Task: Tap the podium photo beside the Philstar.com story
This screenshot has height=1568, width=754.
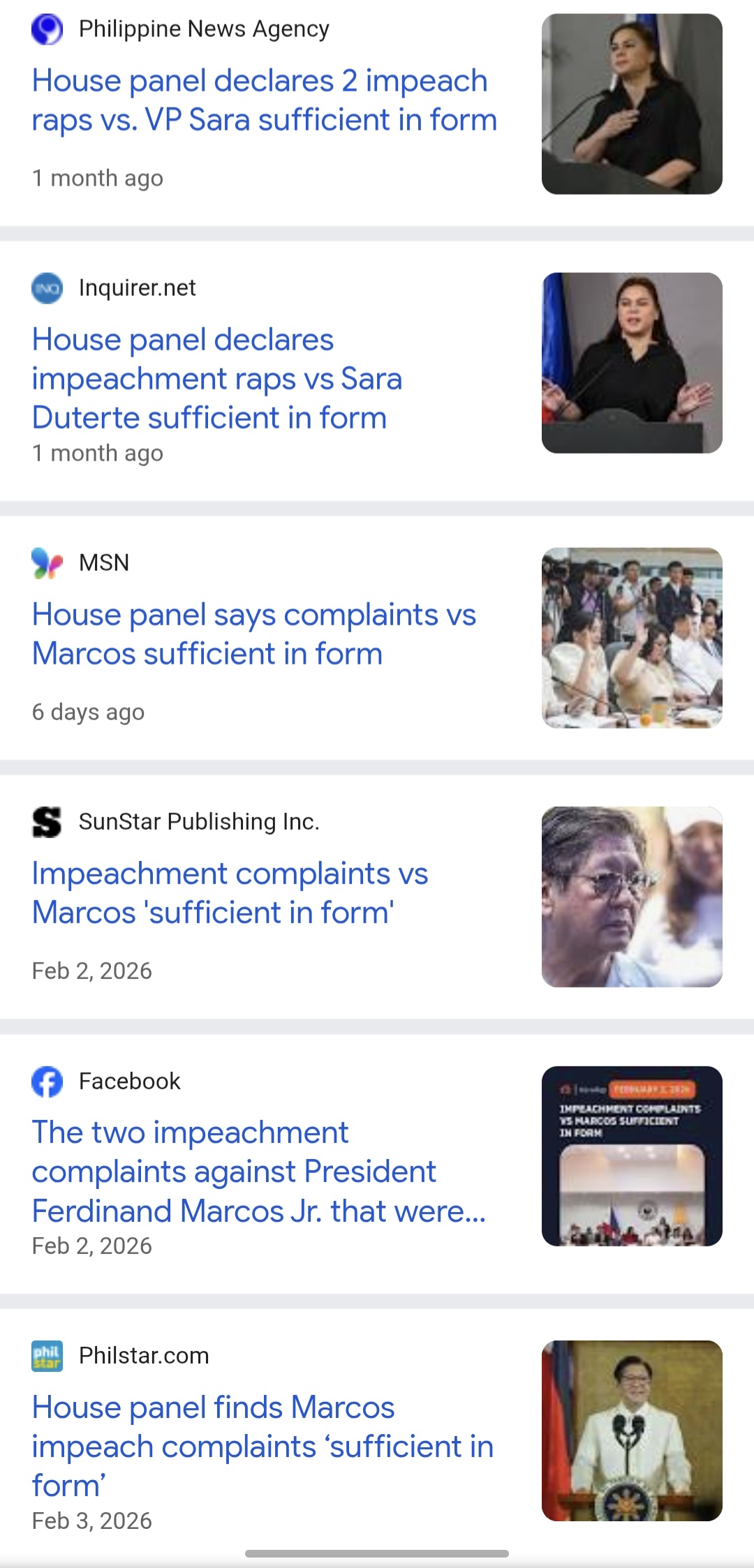Action: point(632,1431)
